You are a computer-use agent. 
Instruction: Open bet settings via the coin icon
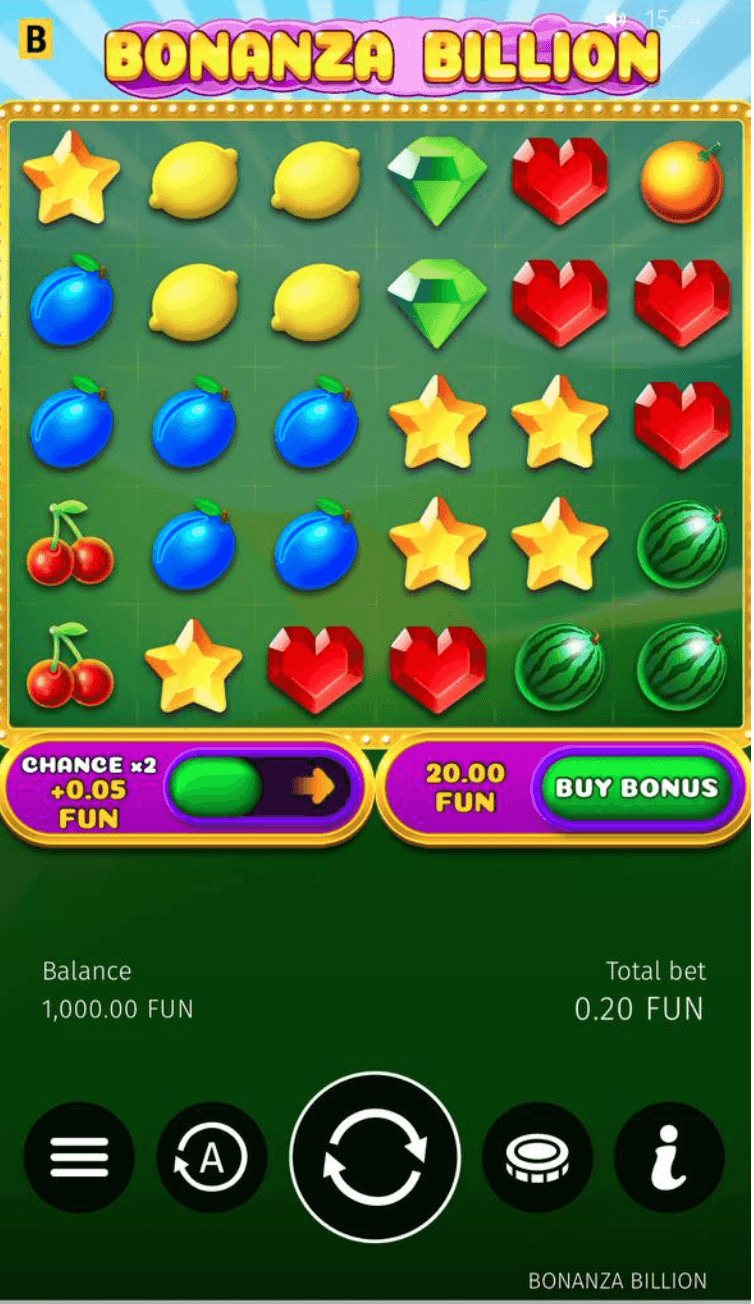pyautogui.click(x=538, y=1157)
